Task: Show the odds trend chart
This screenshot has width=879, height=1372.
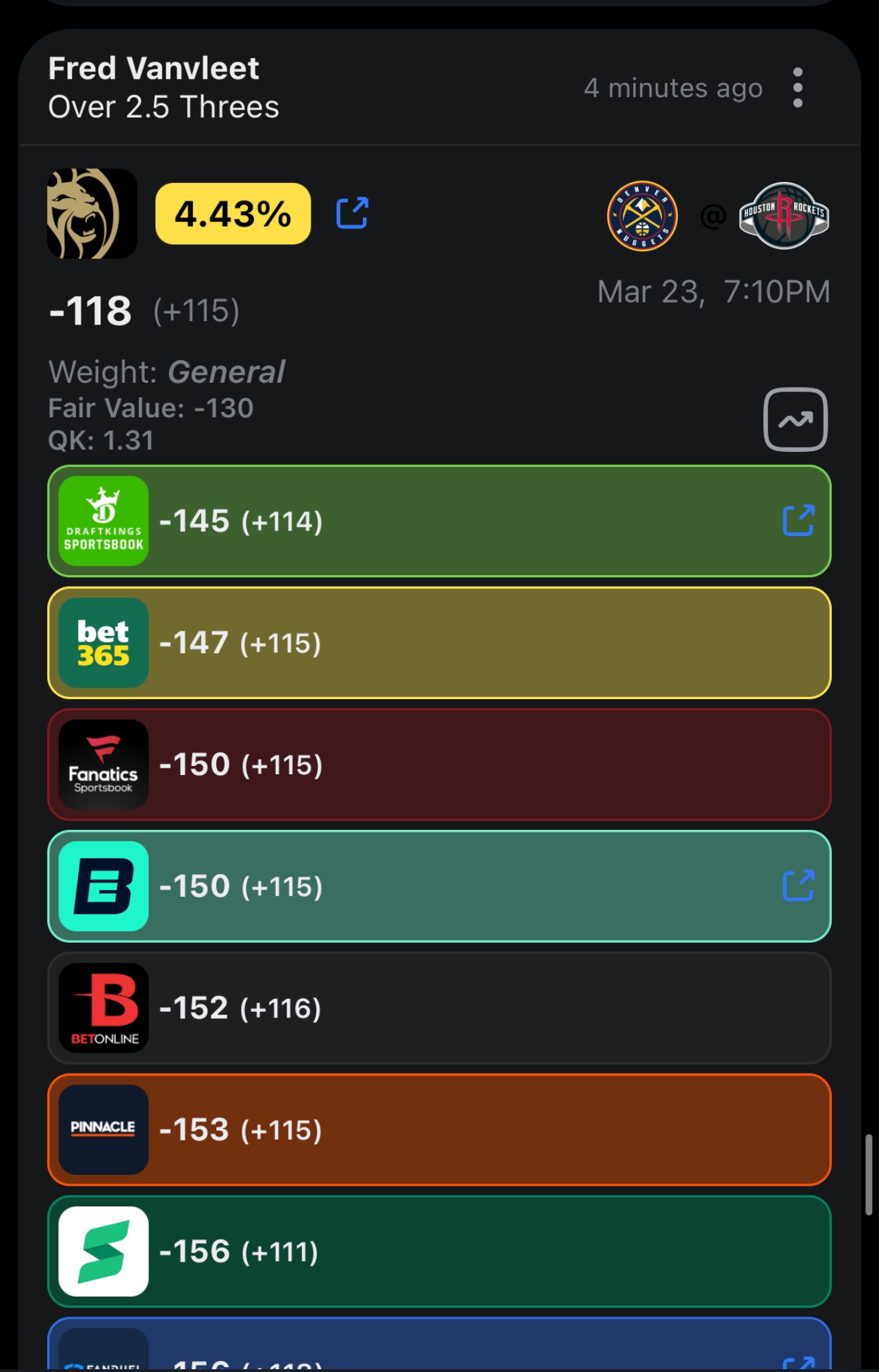Action: pyautogui.click(x=795, y=420)
